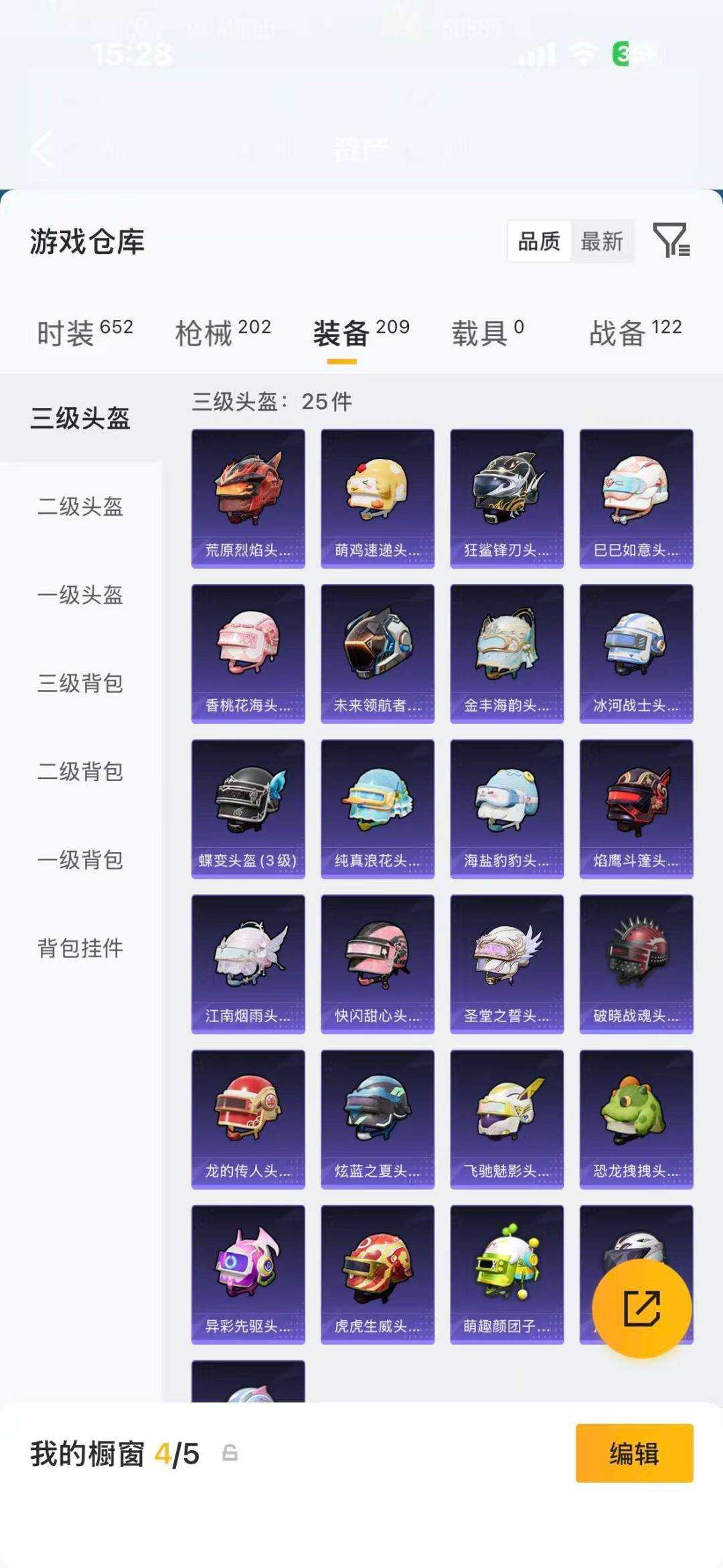Switch sorting to 最新
723x1568 pixels.
tap(602, 242)
